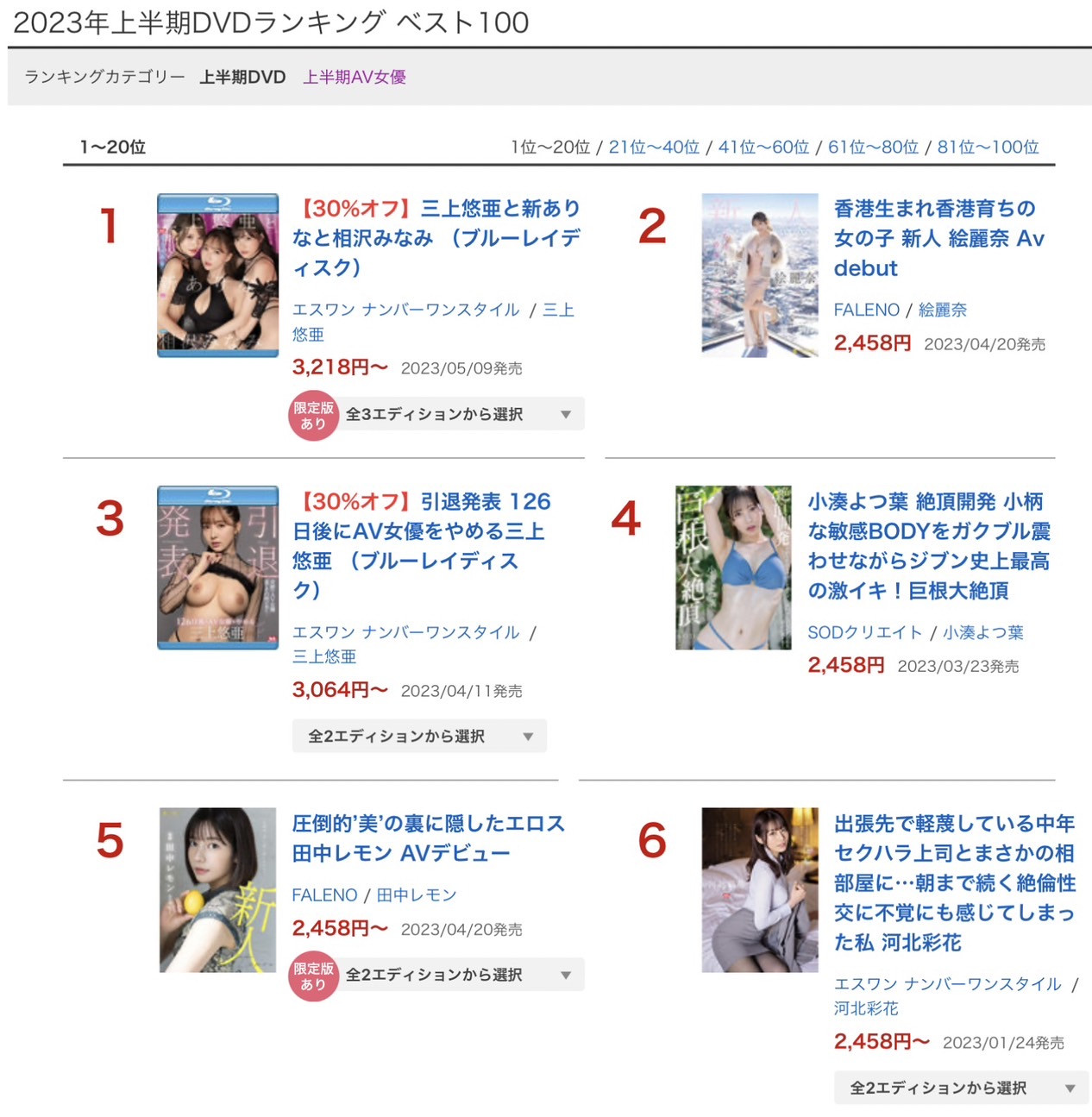Screen dimensions: 1092x1117
Task: Go to ranks 81位〜100位
Action: tap(988, 147)
